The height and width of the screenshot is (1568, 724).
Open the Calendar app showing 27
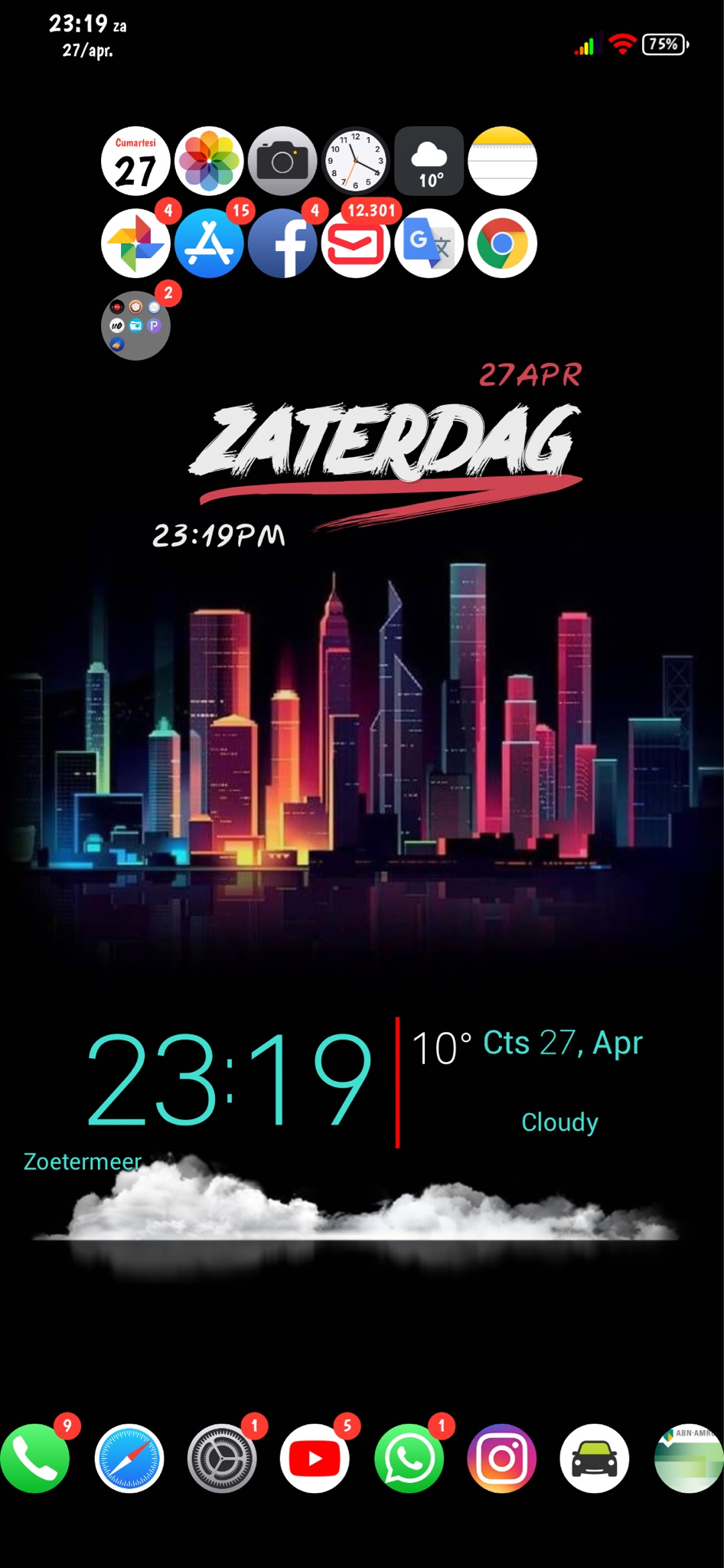coord(135,162)
